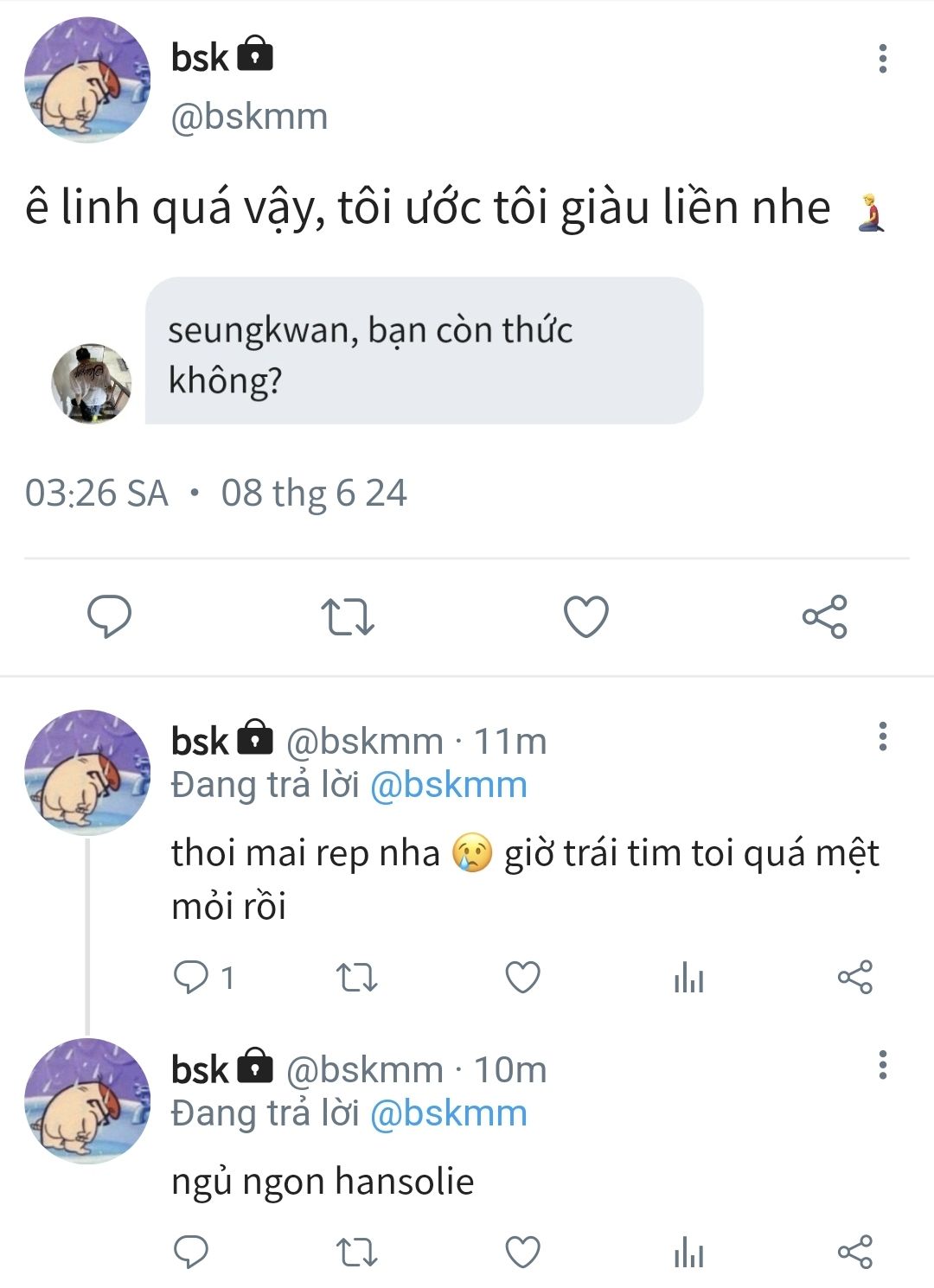Share the 'ngủ ngon hansolie' reply
The height and width of the screenshot is (1288, 934).
click(x=854, y=1252)
